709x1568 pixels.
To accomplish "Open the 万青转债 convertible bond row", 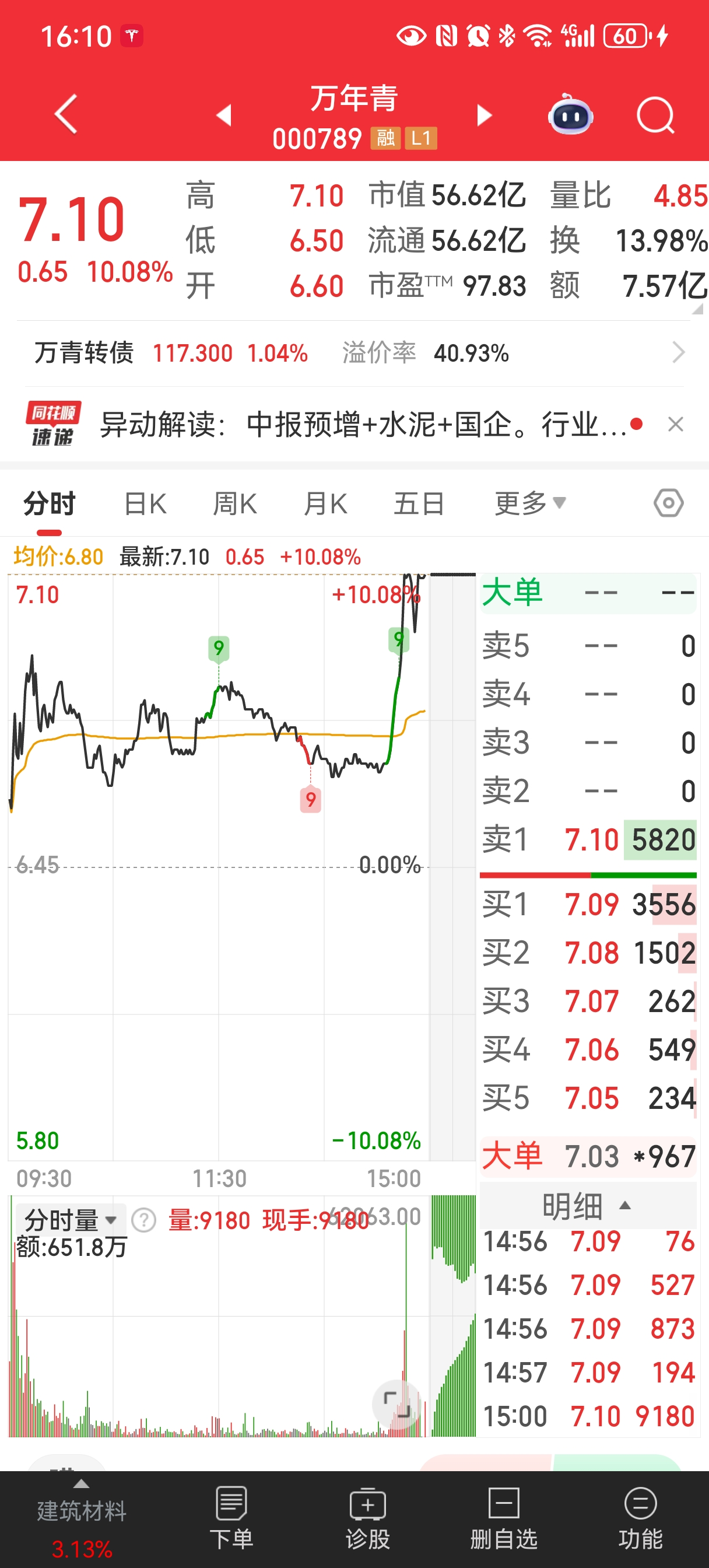I will pos(354,352).
